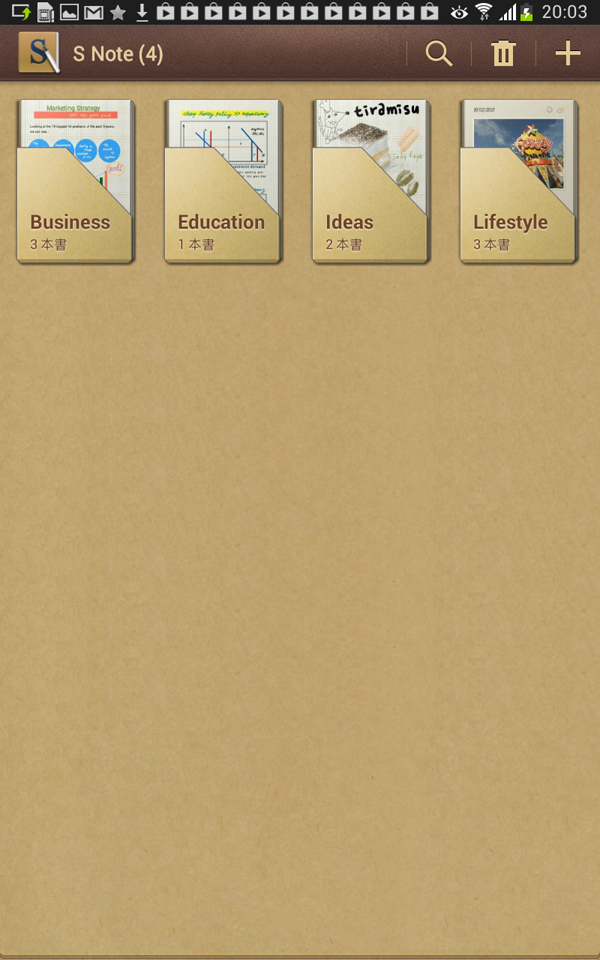Tap the S Note app icon
This screenshot has height=960, width=600.
coord(39,53)
